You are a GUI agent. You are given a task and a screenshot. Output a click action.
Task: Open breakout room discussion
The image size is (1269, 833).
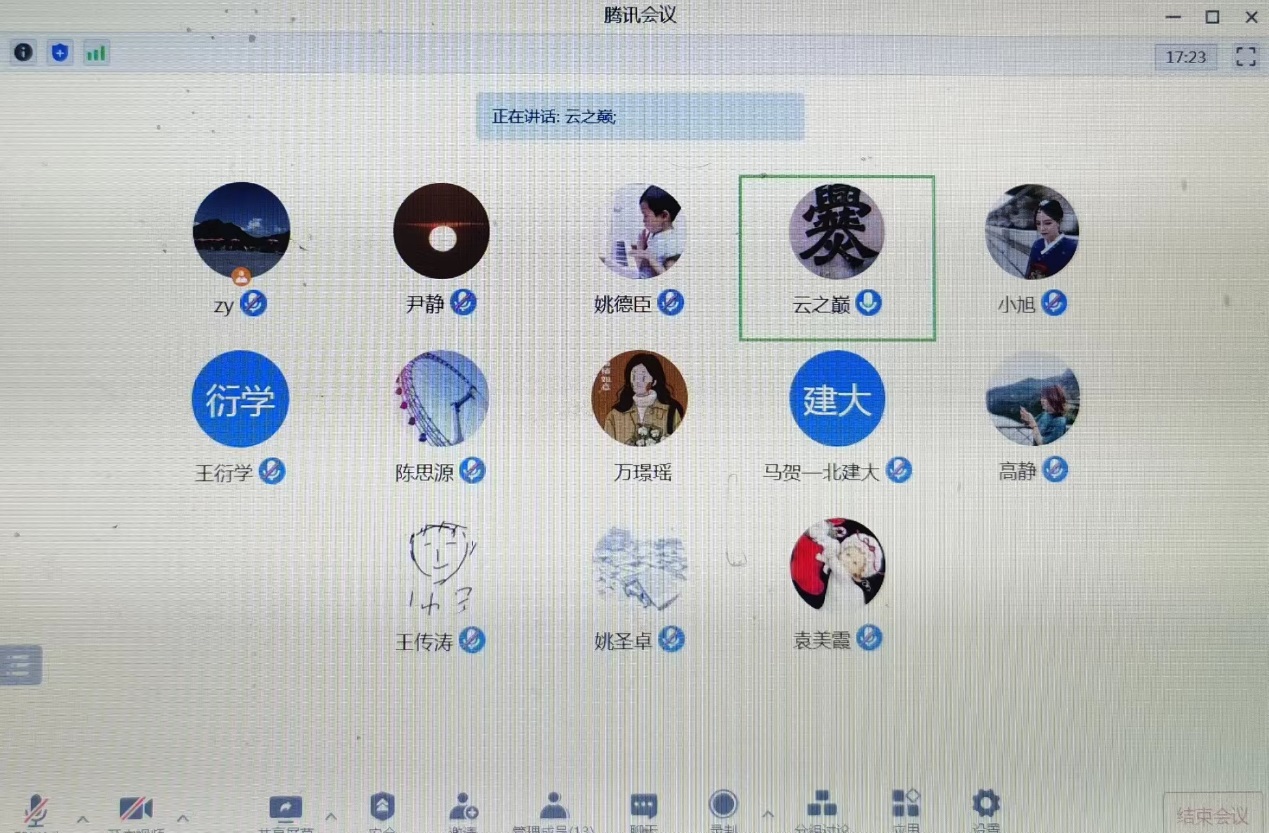coord(822,806)
